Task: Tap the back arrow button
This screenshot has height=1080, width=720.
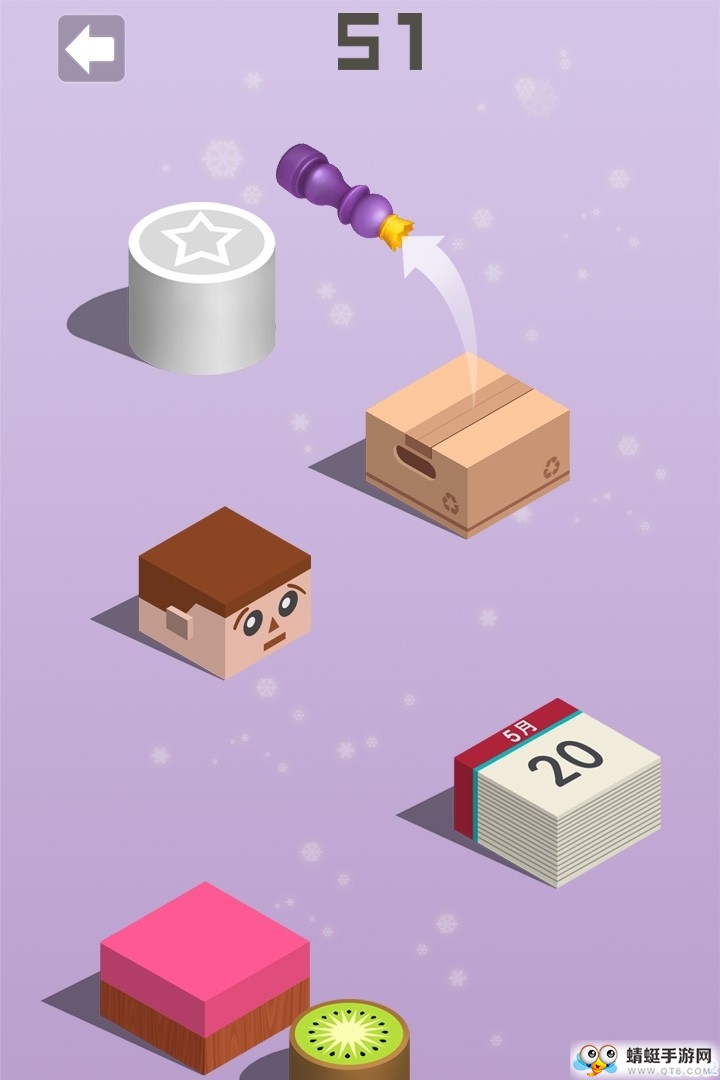Action: coord(91,48)
